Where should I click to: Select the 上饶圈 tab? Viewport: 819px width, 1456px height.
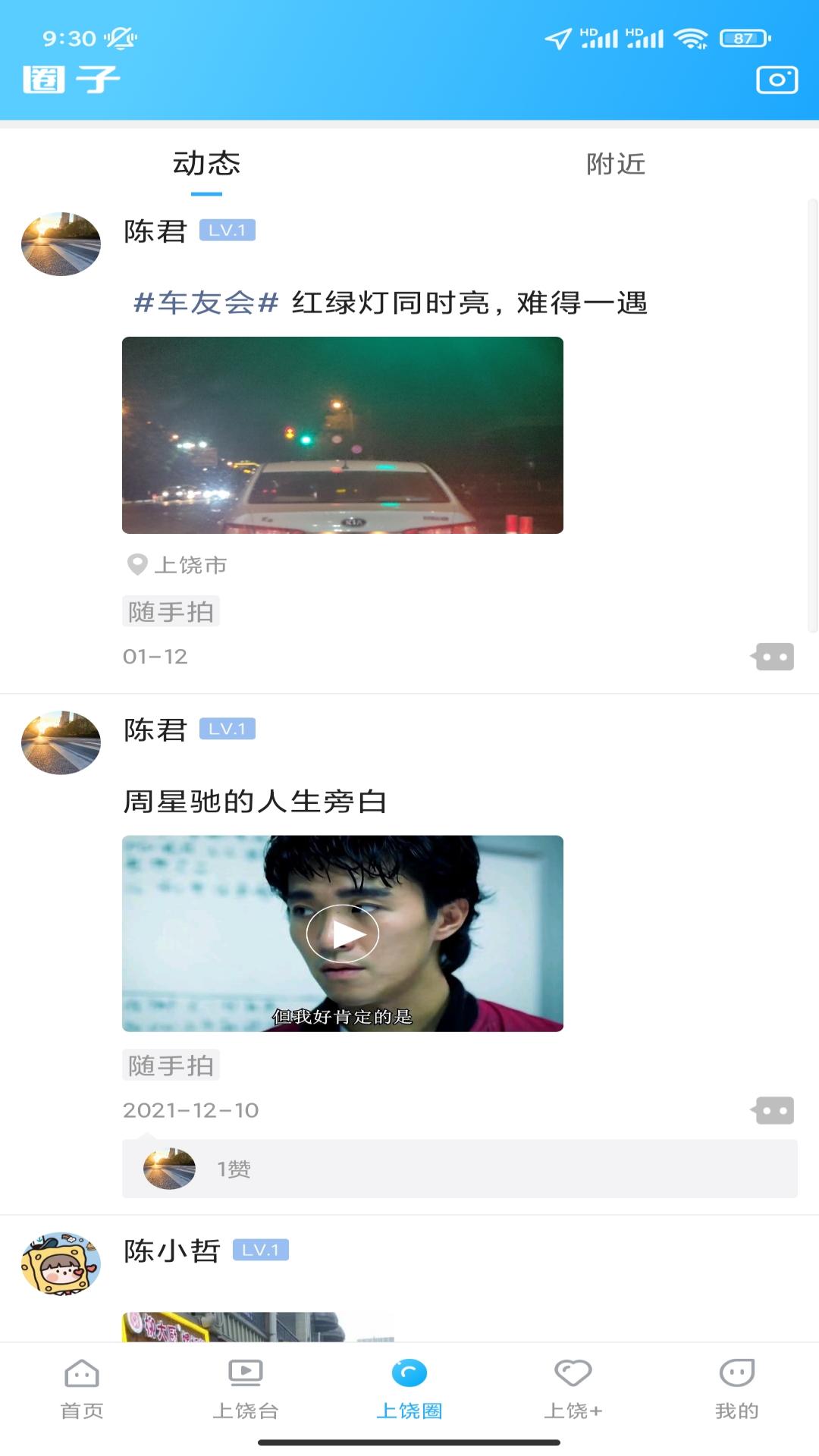tap(409, 1388)
